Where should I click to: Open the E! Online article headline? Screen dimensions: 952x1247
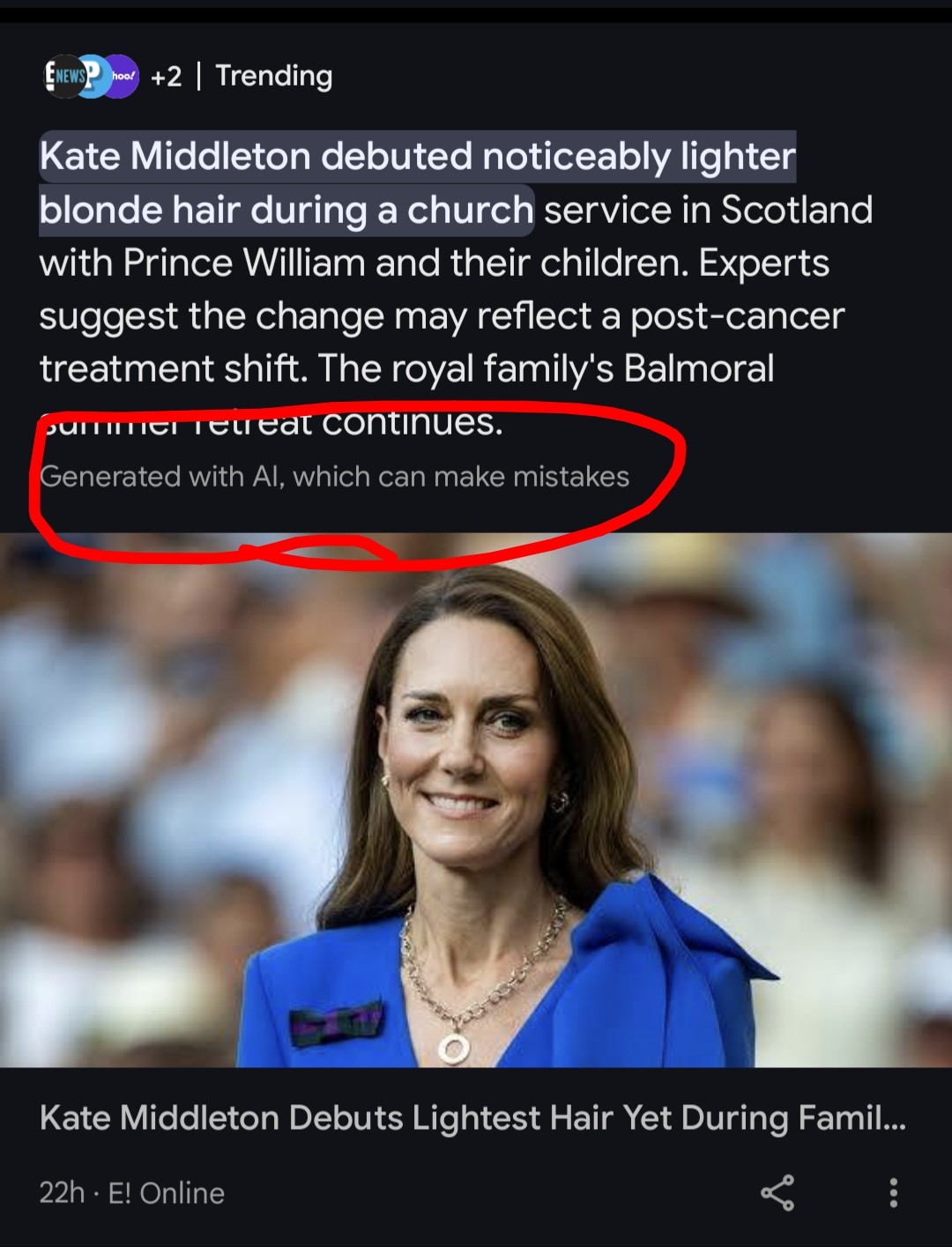(x=472, y=1118)
